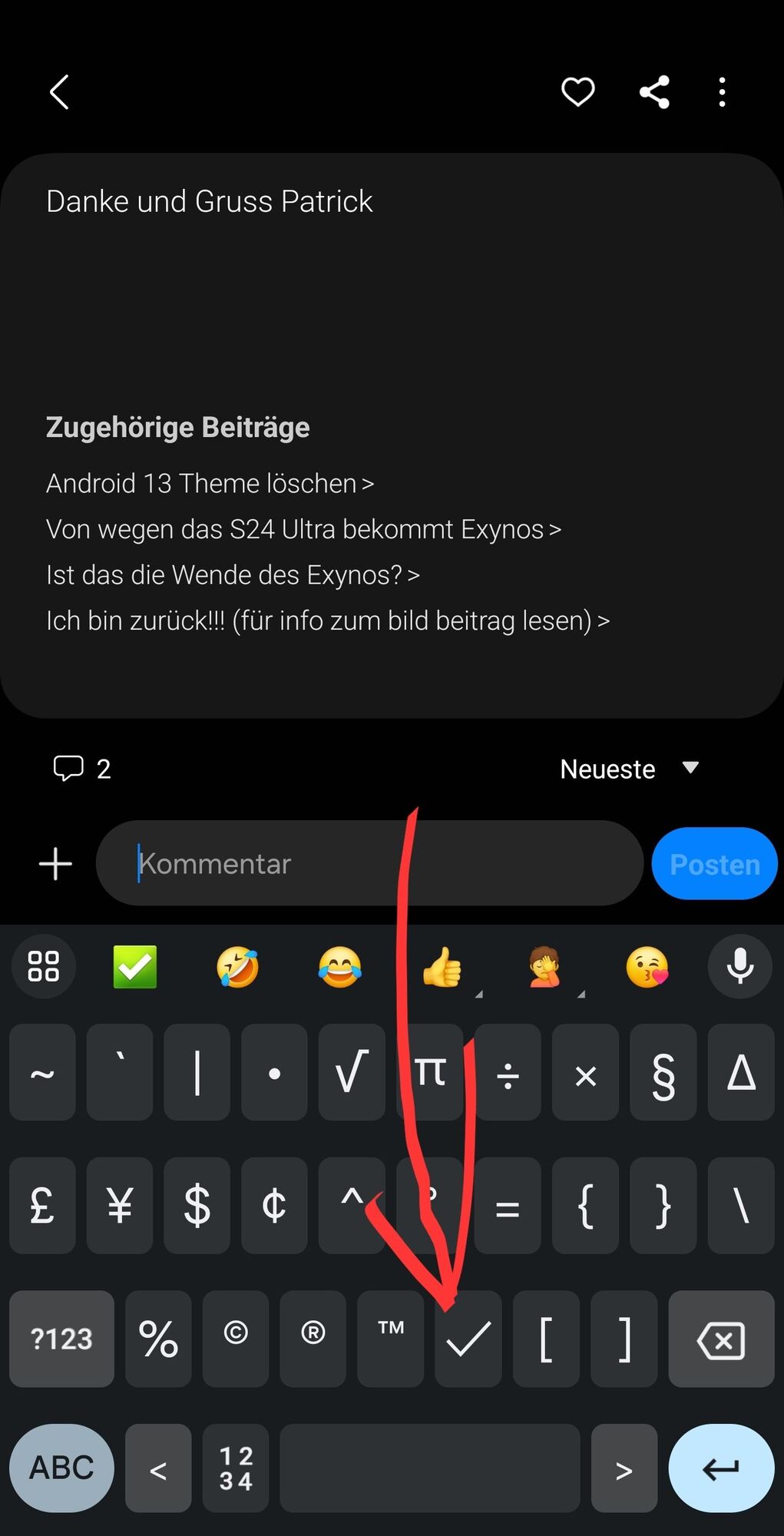This screenshot has height=1536, width=784.
Task: Open the keyboard tools grid
Action: [x=44, y=966]
